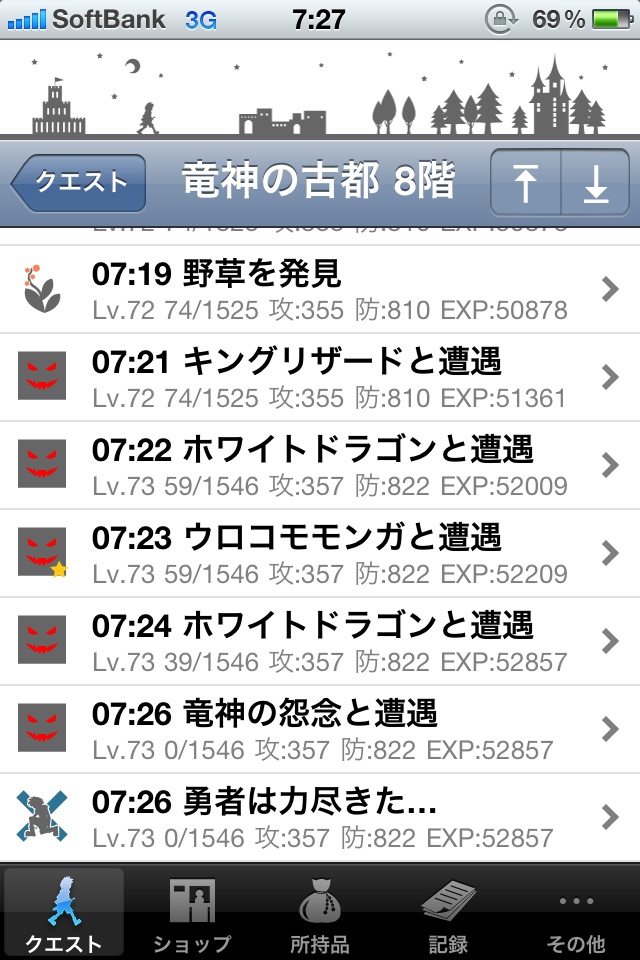Select the クエスト tab
The height and width of the screenshot is (960, 640).
tap(64, 912)
